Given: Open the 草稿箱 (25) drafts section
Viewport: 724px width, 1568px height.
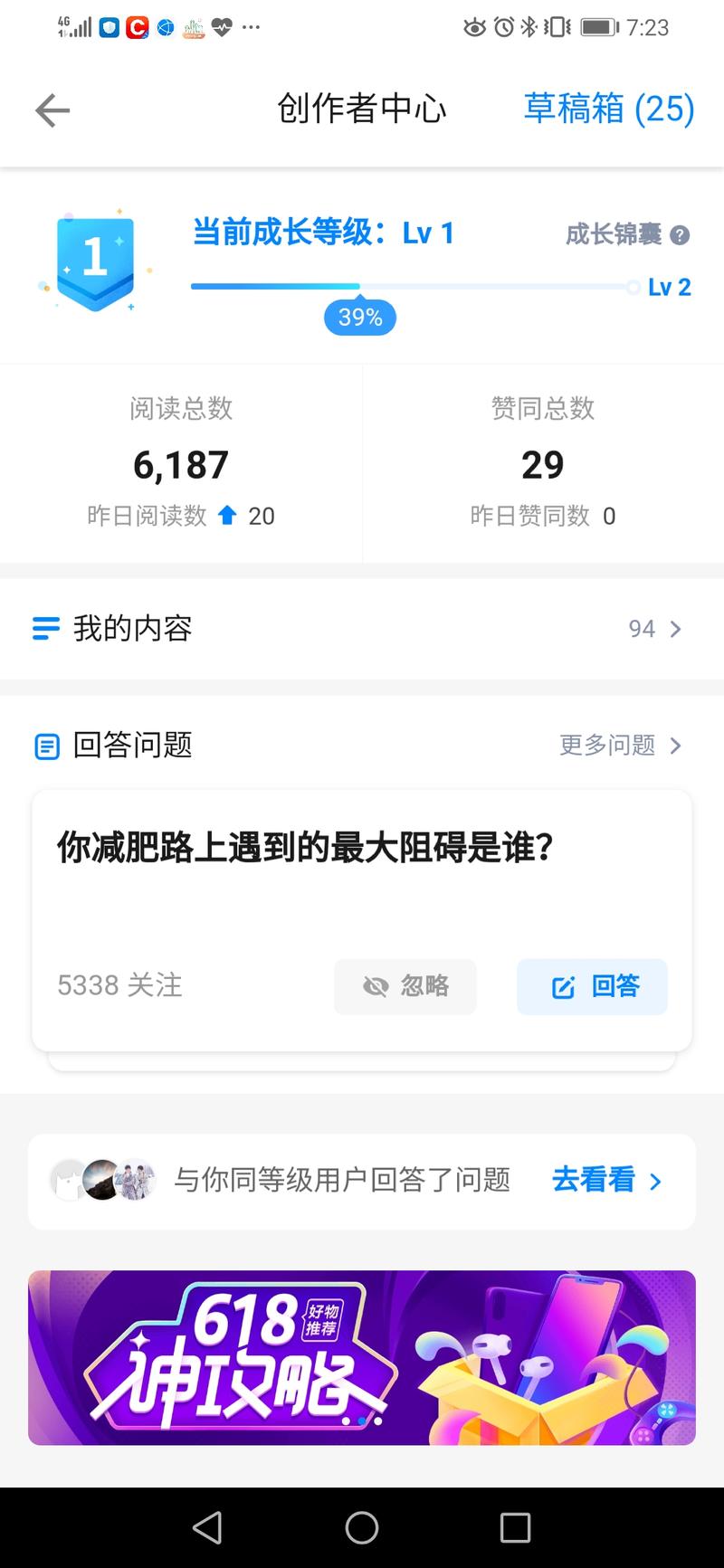Looking at the screenshot, I should [x=610, y=109].
